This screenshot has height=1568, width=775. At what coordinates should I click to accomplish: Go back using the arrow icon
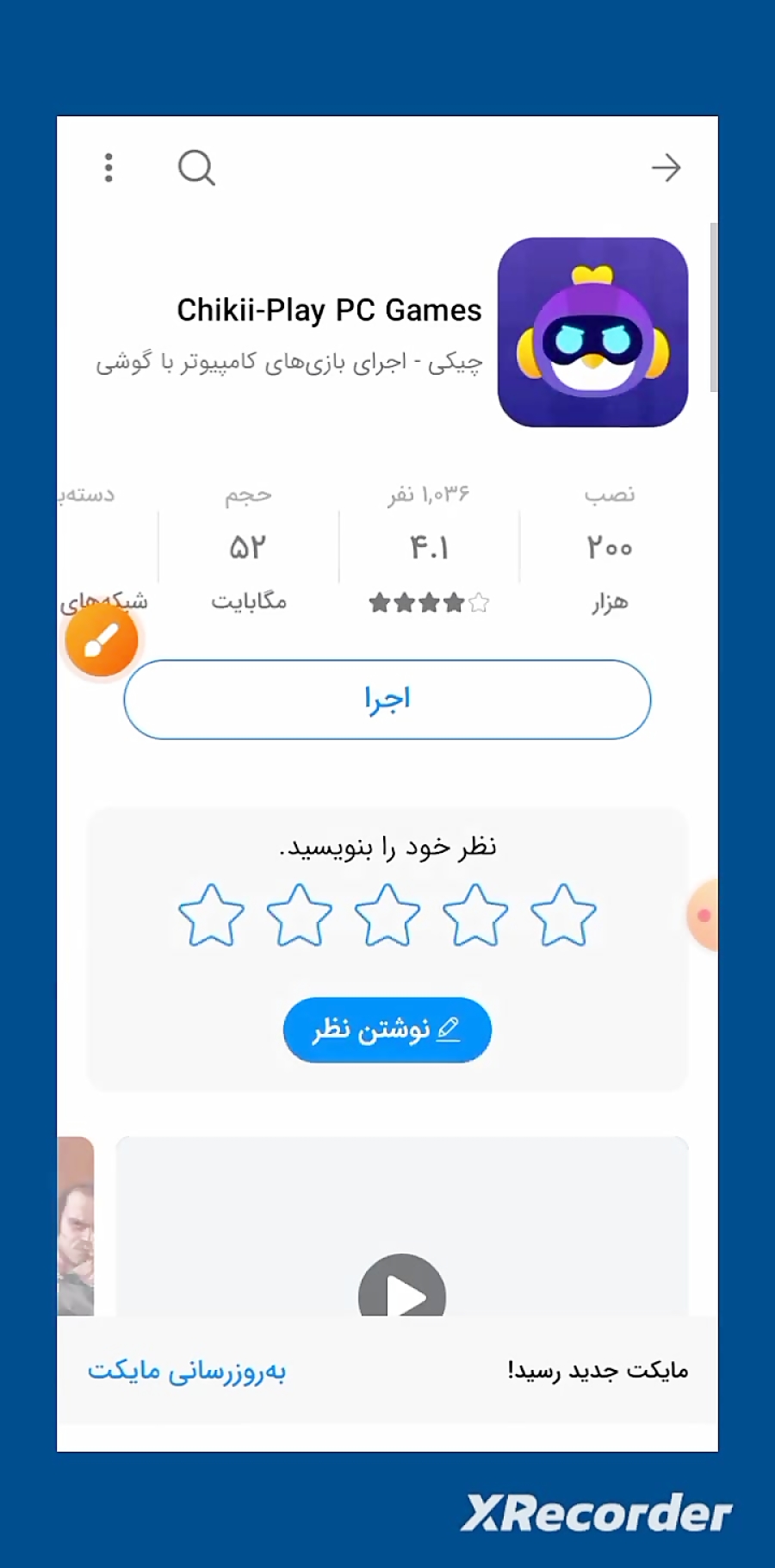point(666,167)
